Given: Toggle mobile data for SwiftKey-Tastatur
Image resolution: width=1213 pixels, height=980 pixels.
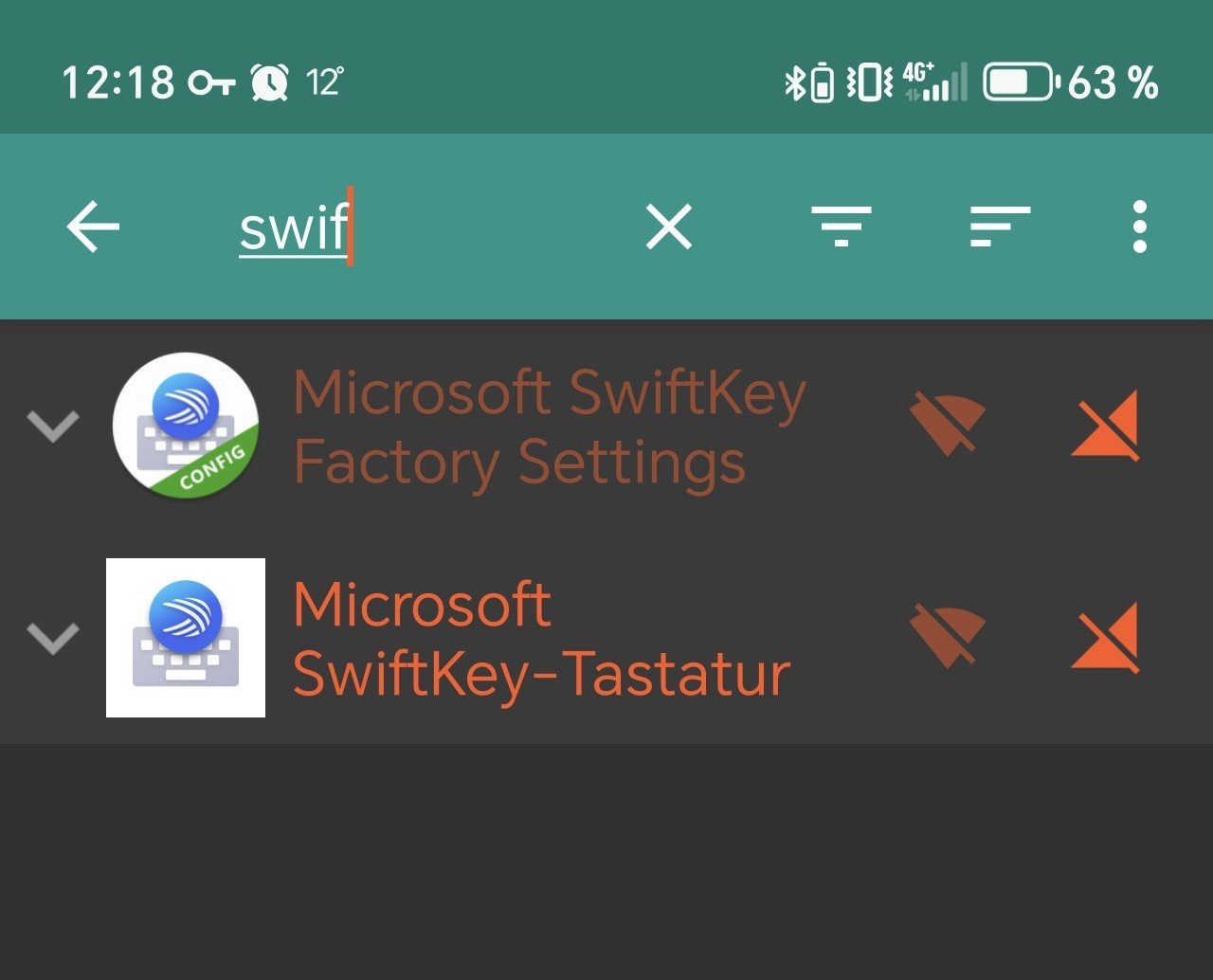Looking at the screenshot, I should 1105,638.
